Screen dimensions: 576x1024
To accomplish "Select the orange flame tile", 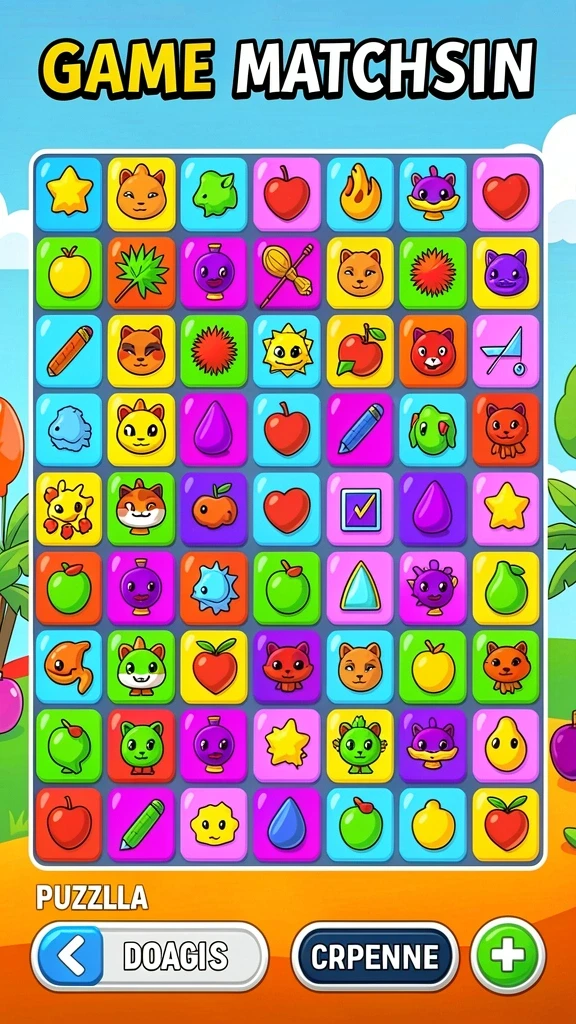I will tap(360, 194).
